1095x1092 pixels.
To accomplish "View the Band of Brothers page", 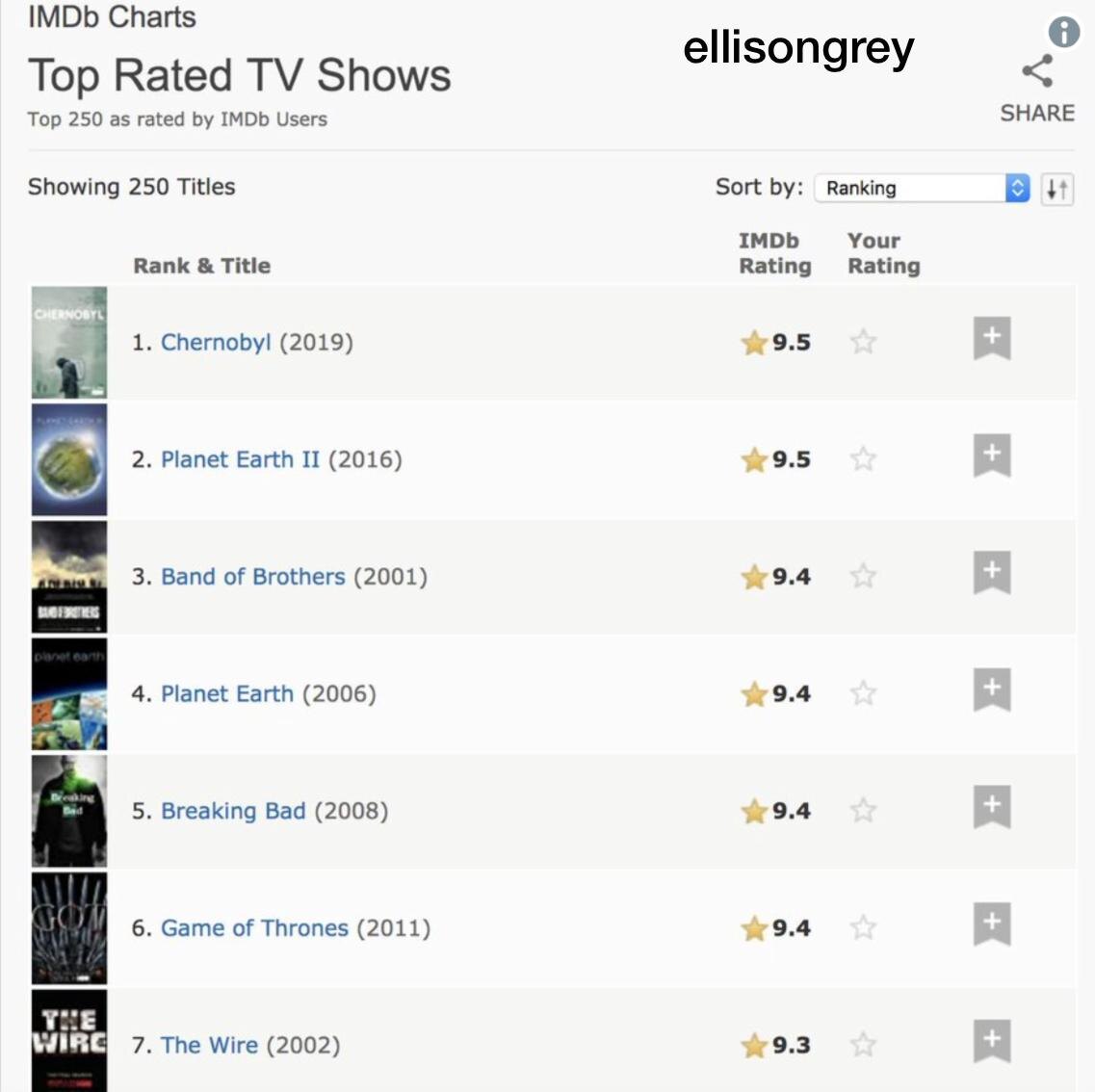I will 252,577.
